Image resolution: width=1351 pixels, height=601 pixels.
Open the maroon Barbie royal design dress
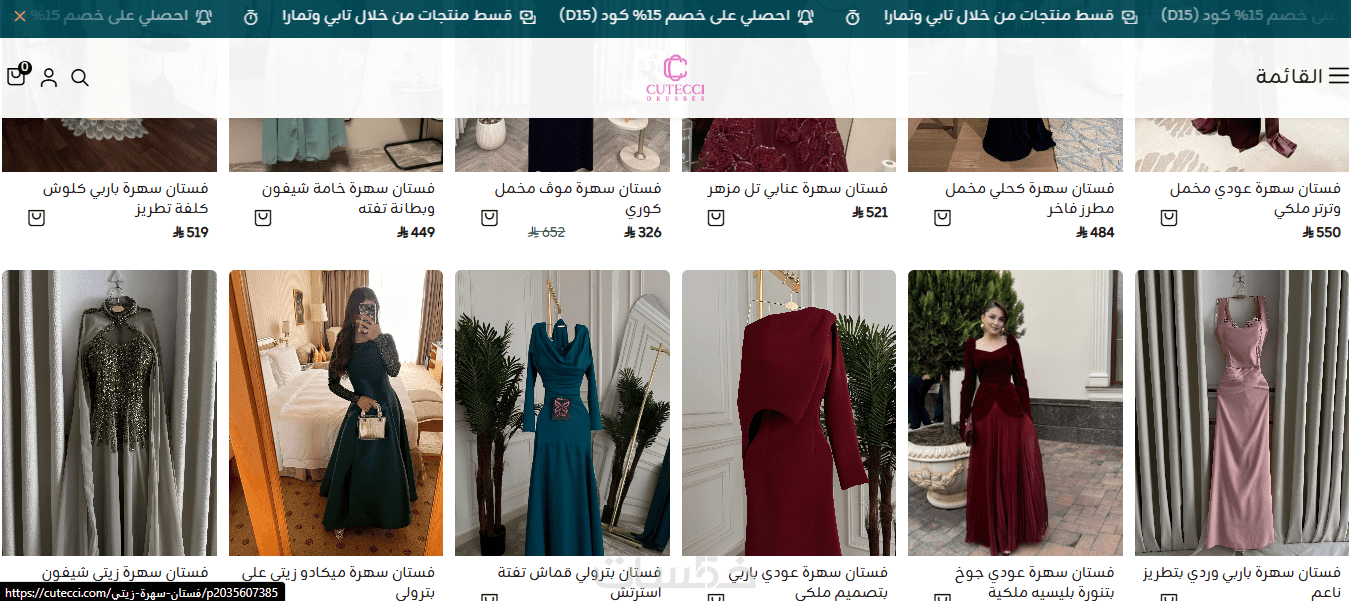click(788, 412)
